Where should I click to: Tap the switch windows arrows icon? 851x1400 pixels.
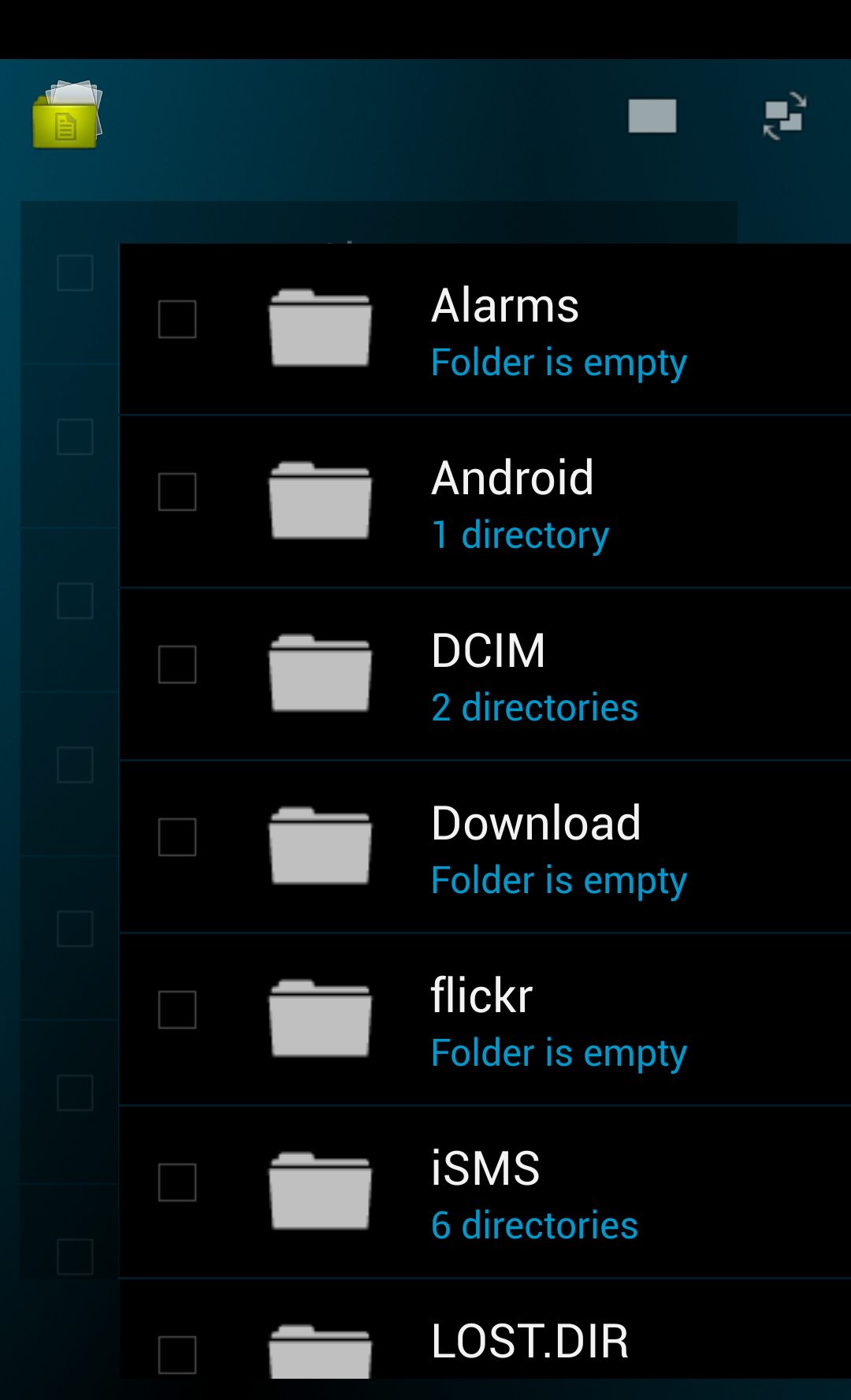tap(784, 117)
